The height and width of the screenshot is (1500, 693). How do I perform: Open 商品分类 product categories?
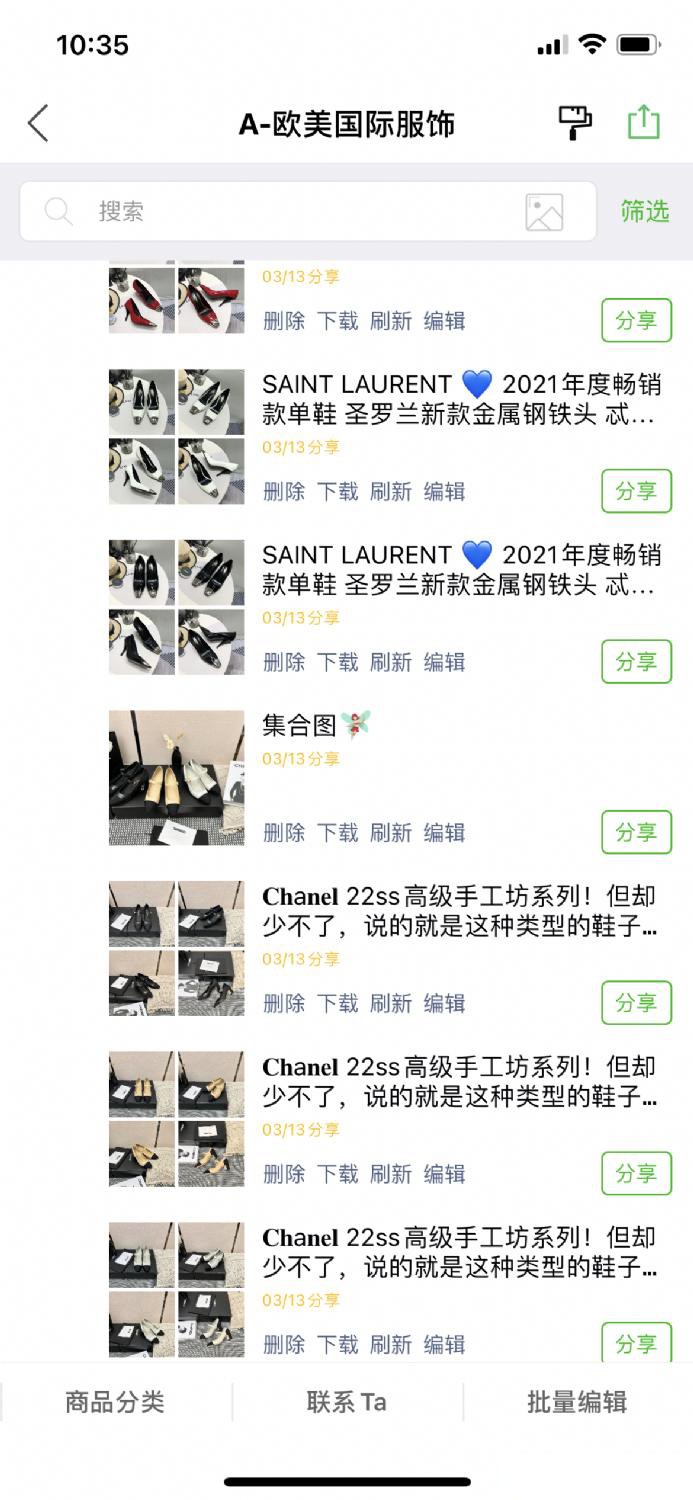pos(115,1402)
